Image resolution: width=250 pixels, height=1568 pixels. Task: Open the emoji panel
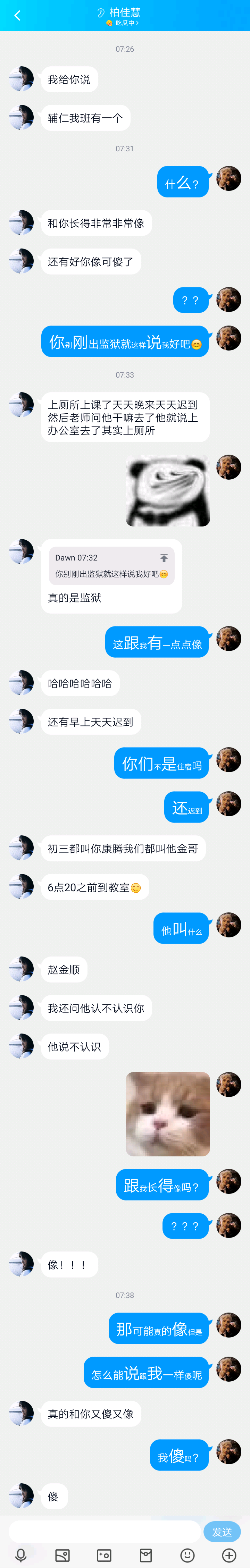tap(187, 1555)
